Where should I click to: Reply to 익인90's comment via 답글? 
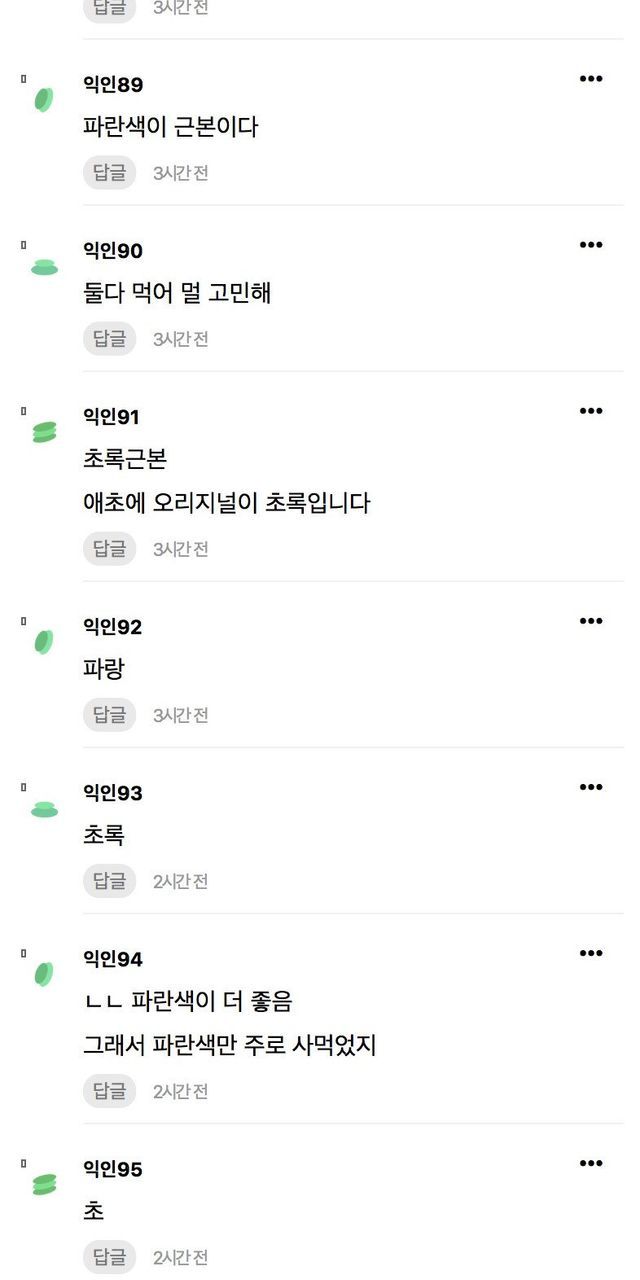[x=109, y=338]
